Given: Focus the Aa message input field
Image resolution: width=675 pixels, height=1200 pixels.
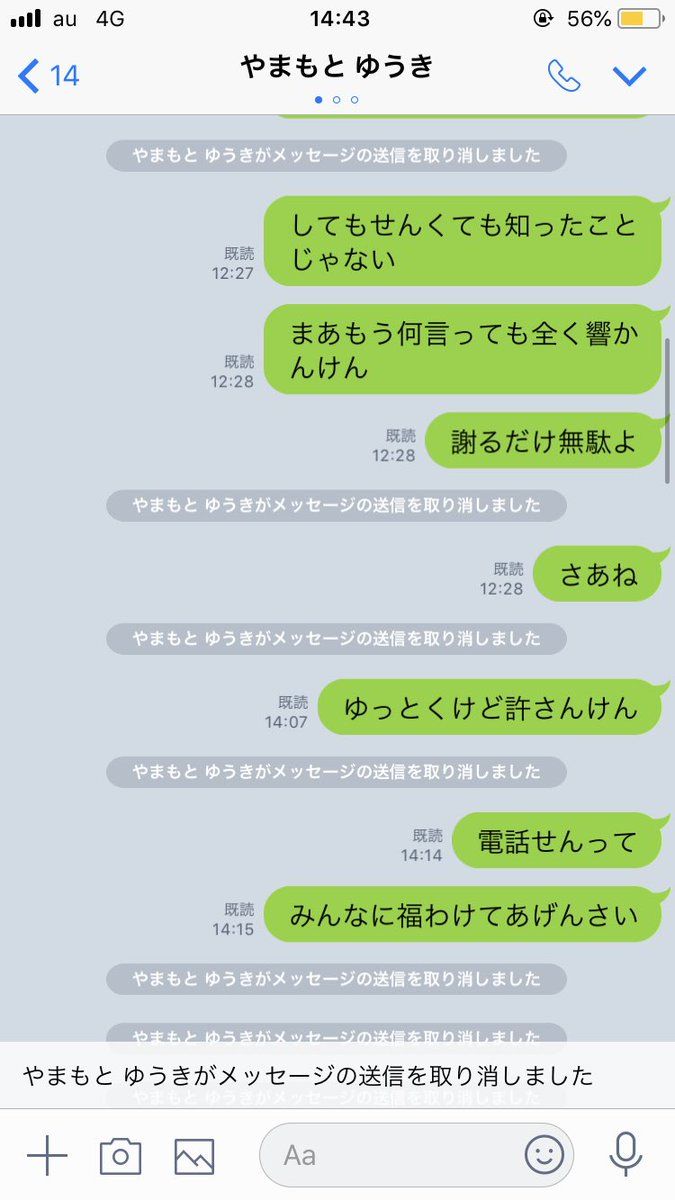Looking at the screenshot, I should pyautogui.click(x=390, y=1156).
